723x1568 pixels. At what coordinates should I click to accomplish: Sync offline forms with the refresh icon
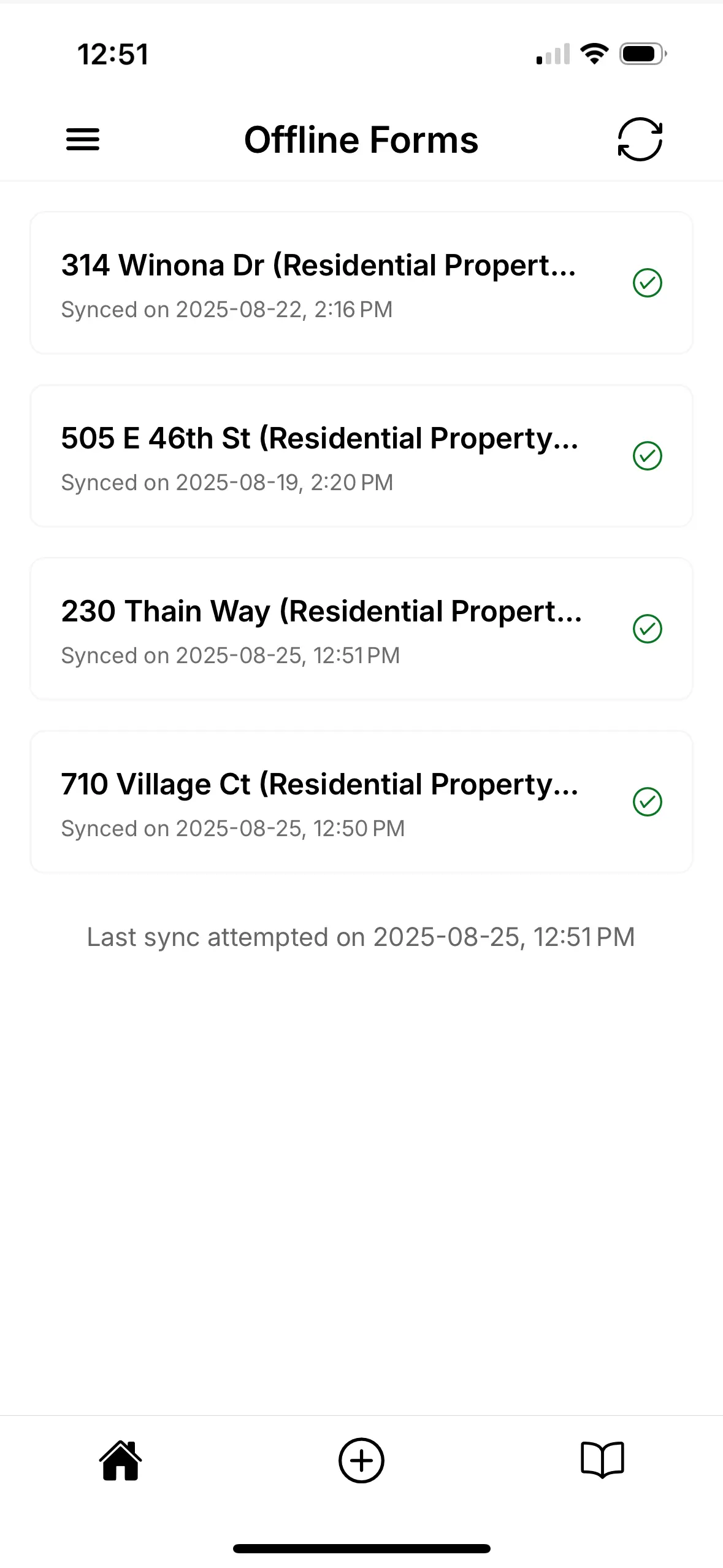coord(640,140)
